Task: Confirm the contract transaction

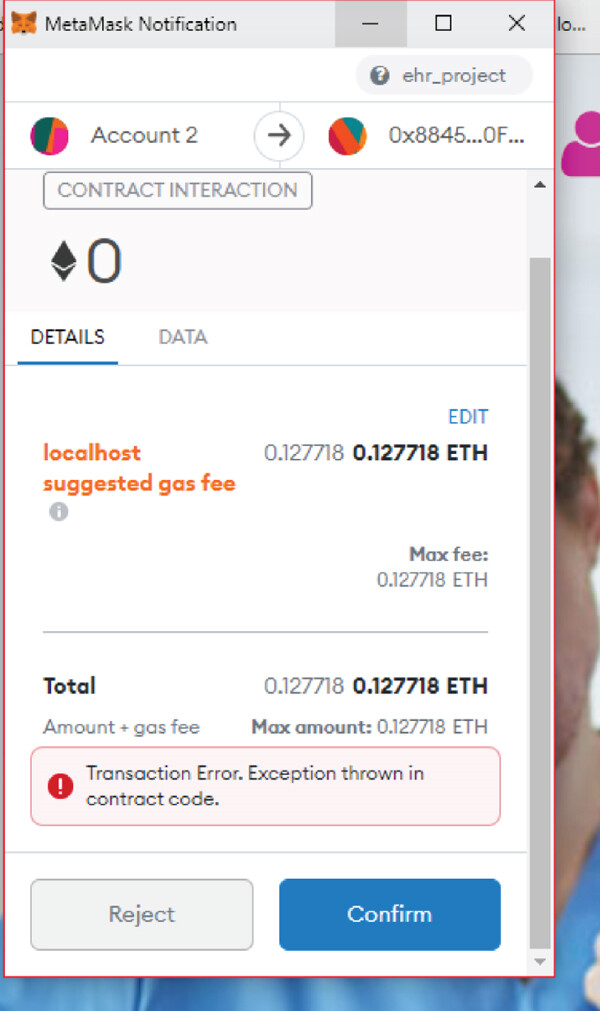Action: pos(389,914)
